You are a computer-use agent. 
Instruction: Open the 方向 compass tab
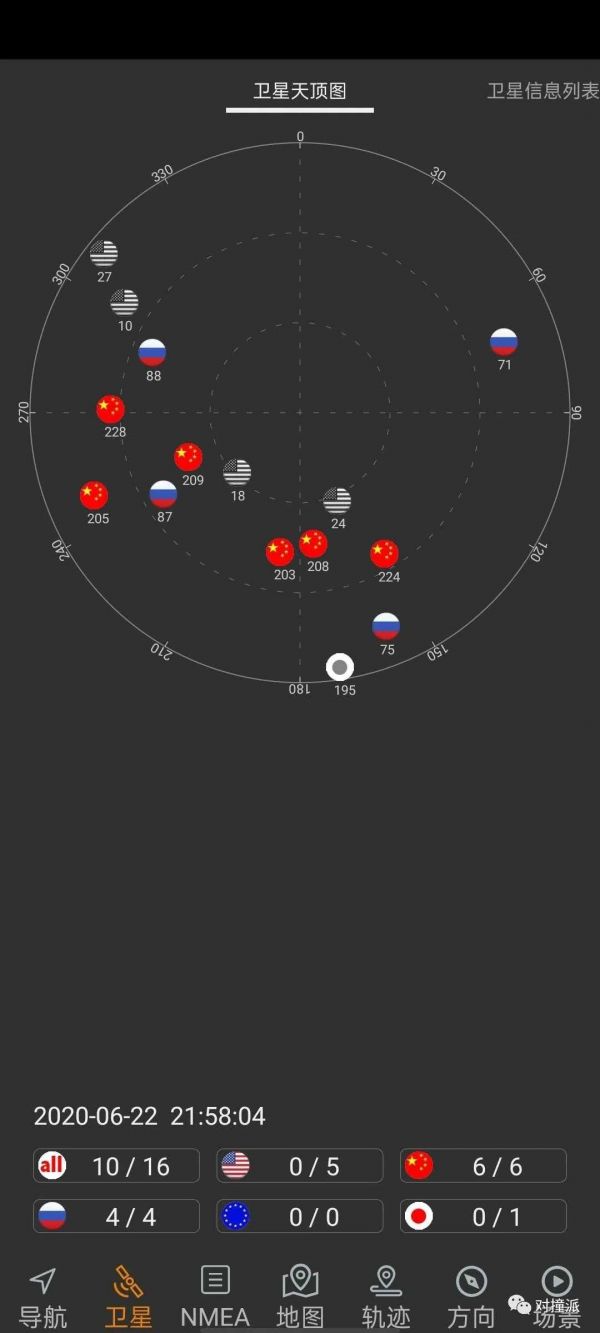[x=471, y=1295]
